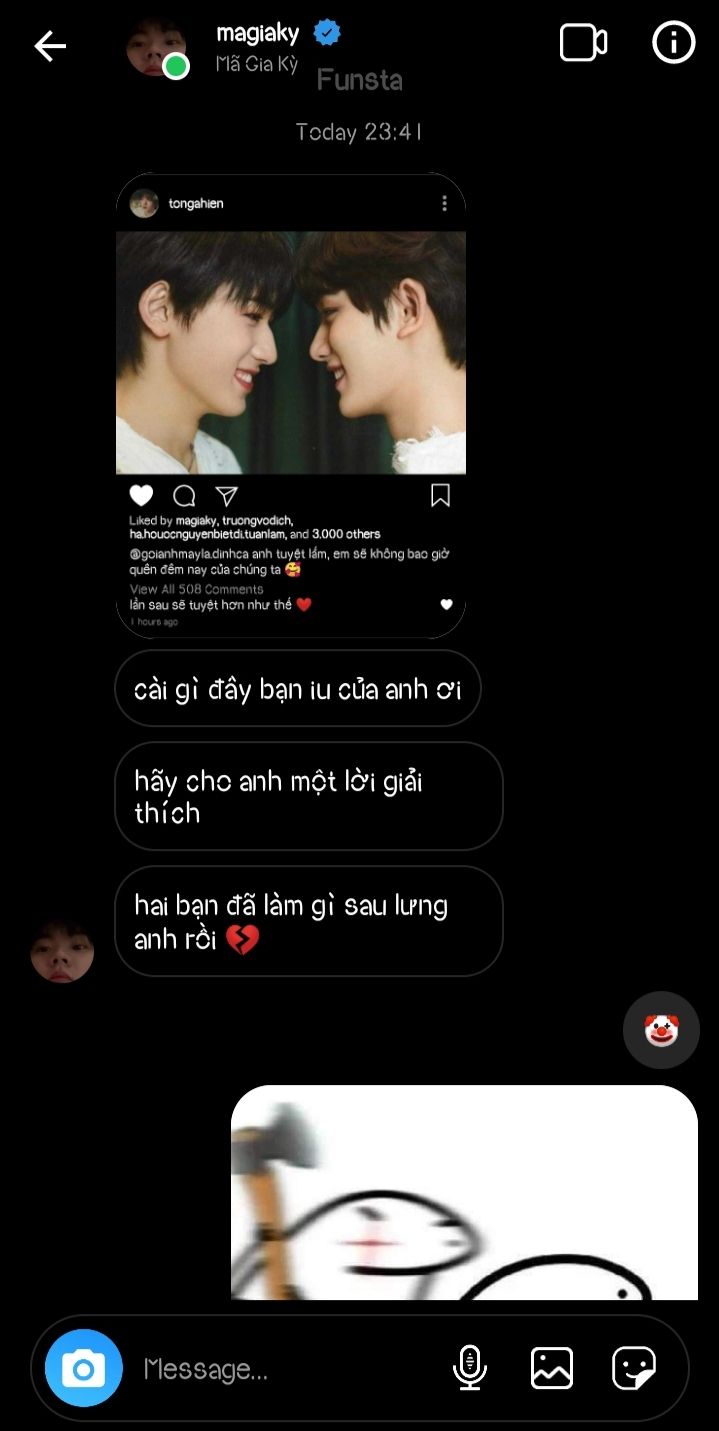
Task: Start a video call with magiaky
Action: 583,44
